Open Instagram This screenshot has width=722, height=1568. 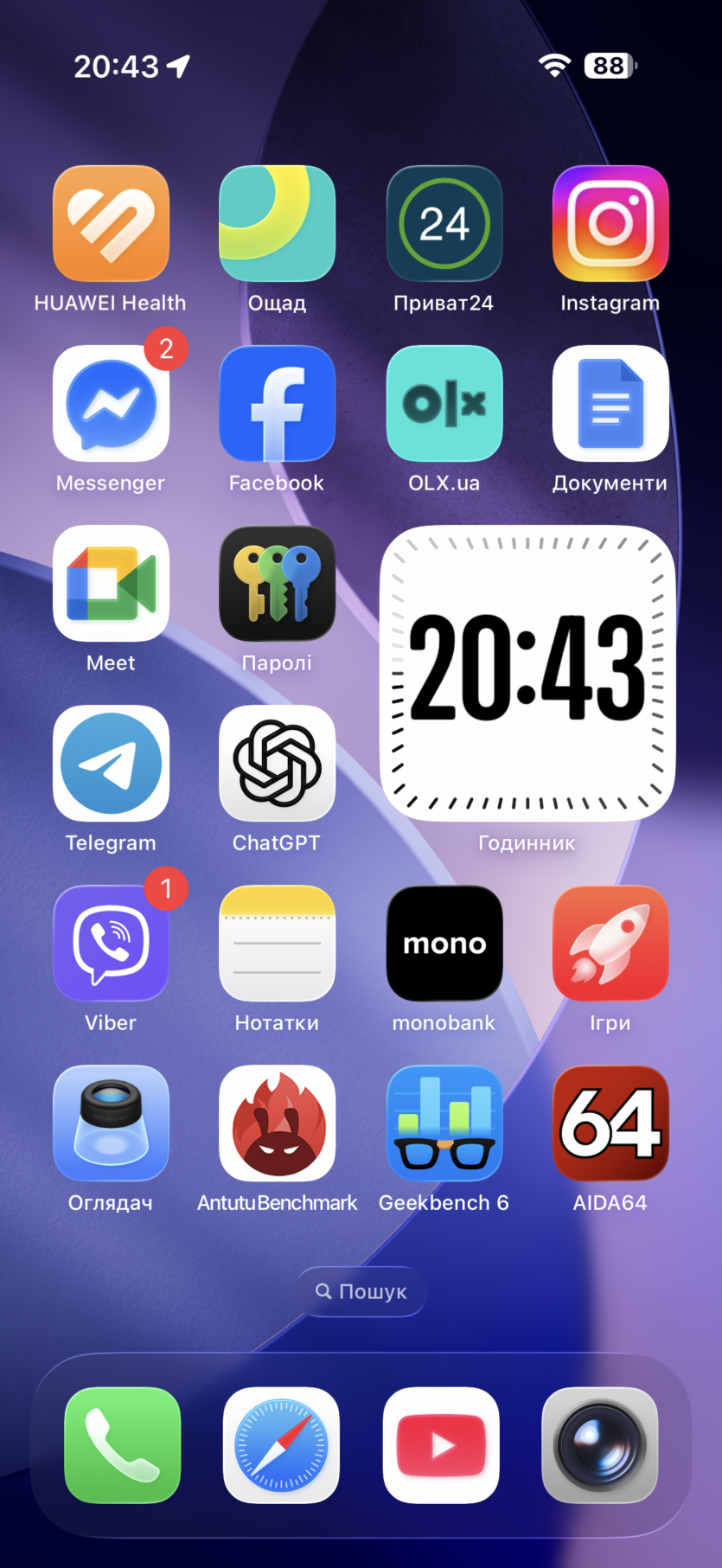(610, 223)
